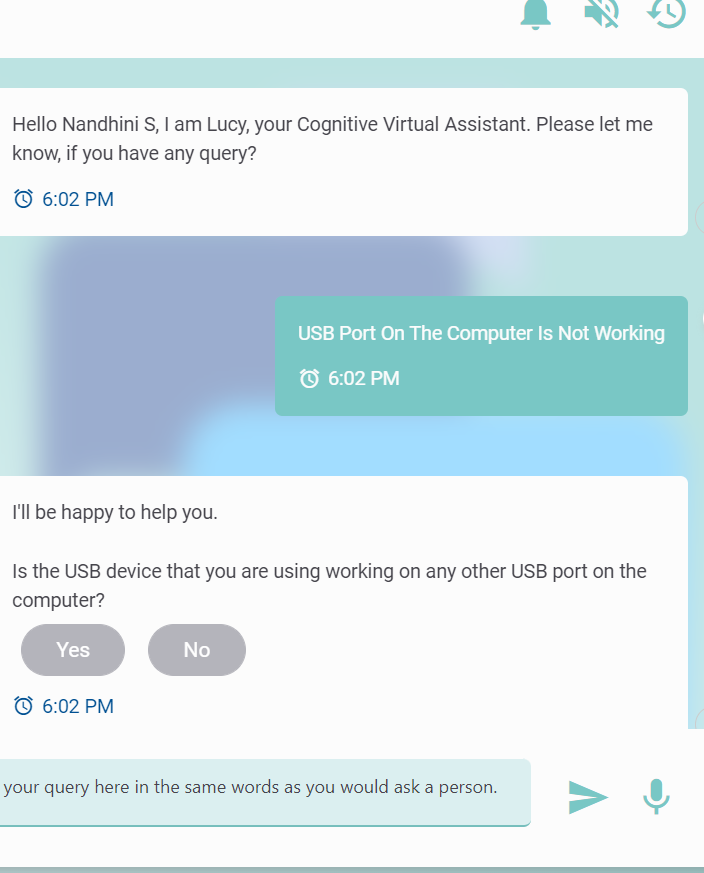Focus the query text field

pos(260,788)
